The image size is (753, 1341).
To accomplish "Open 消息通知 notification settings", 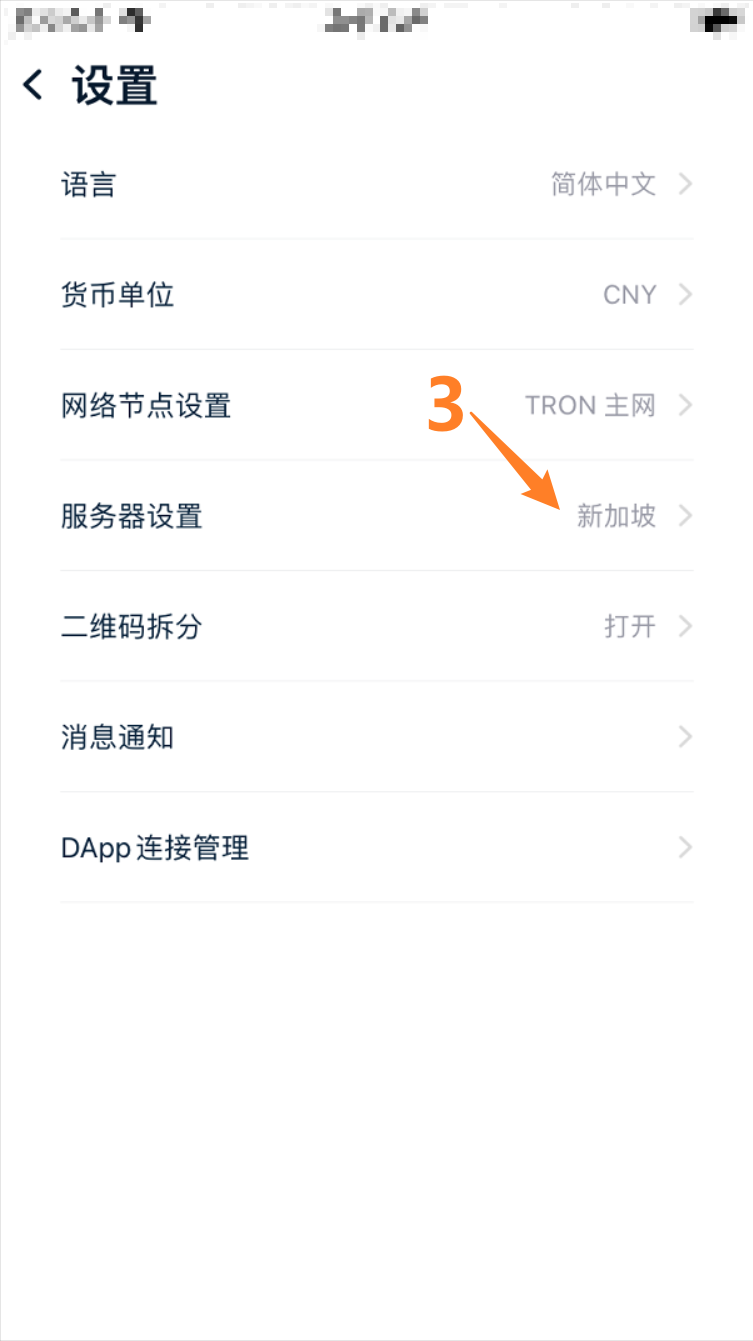I will (376, 738).
